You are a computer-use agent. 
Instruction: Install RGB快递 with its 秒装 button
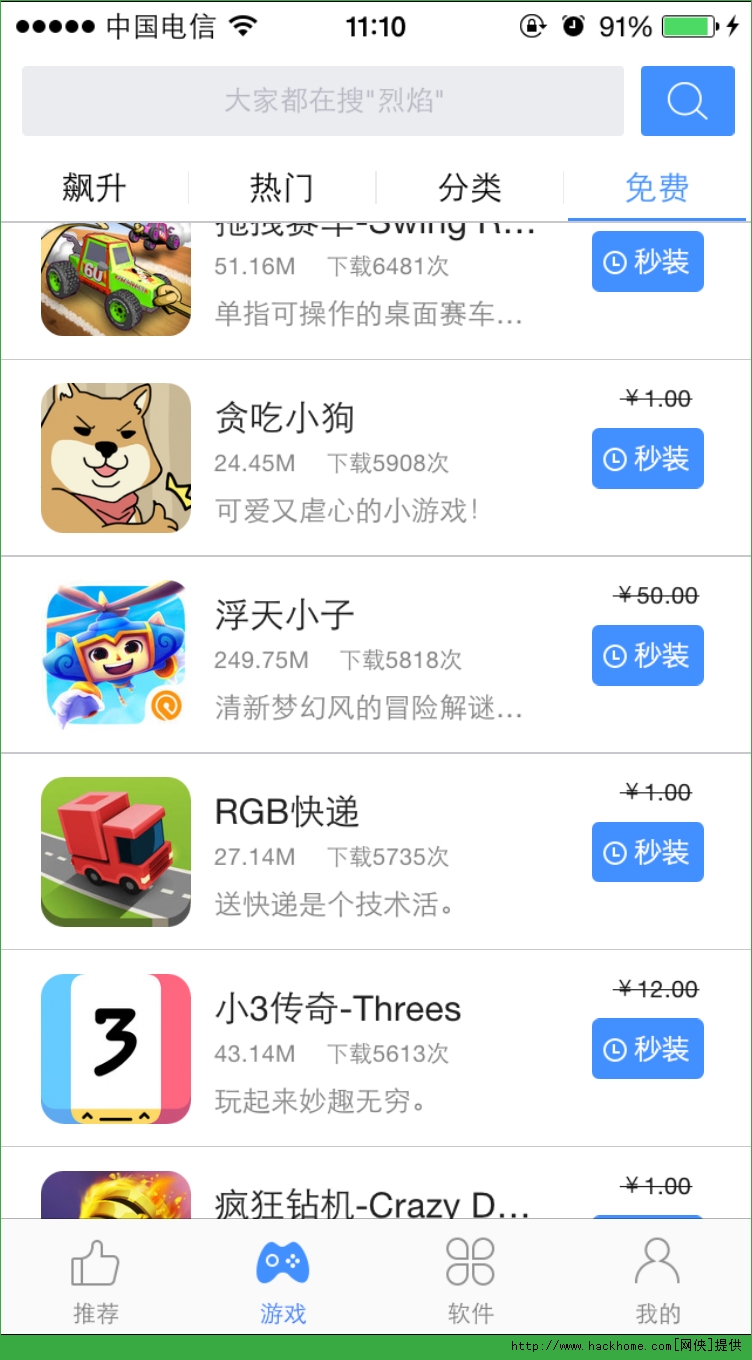pyautogui.click(x=647, y=852)
